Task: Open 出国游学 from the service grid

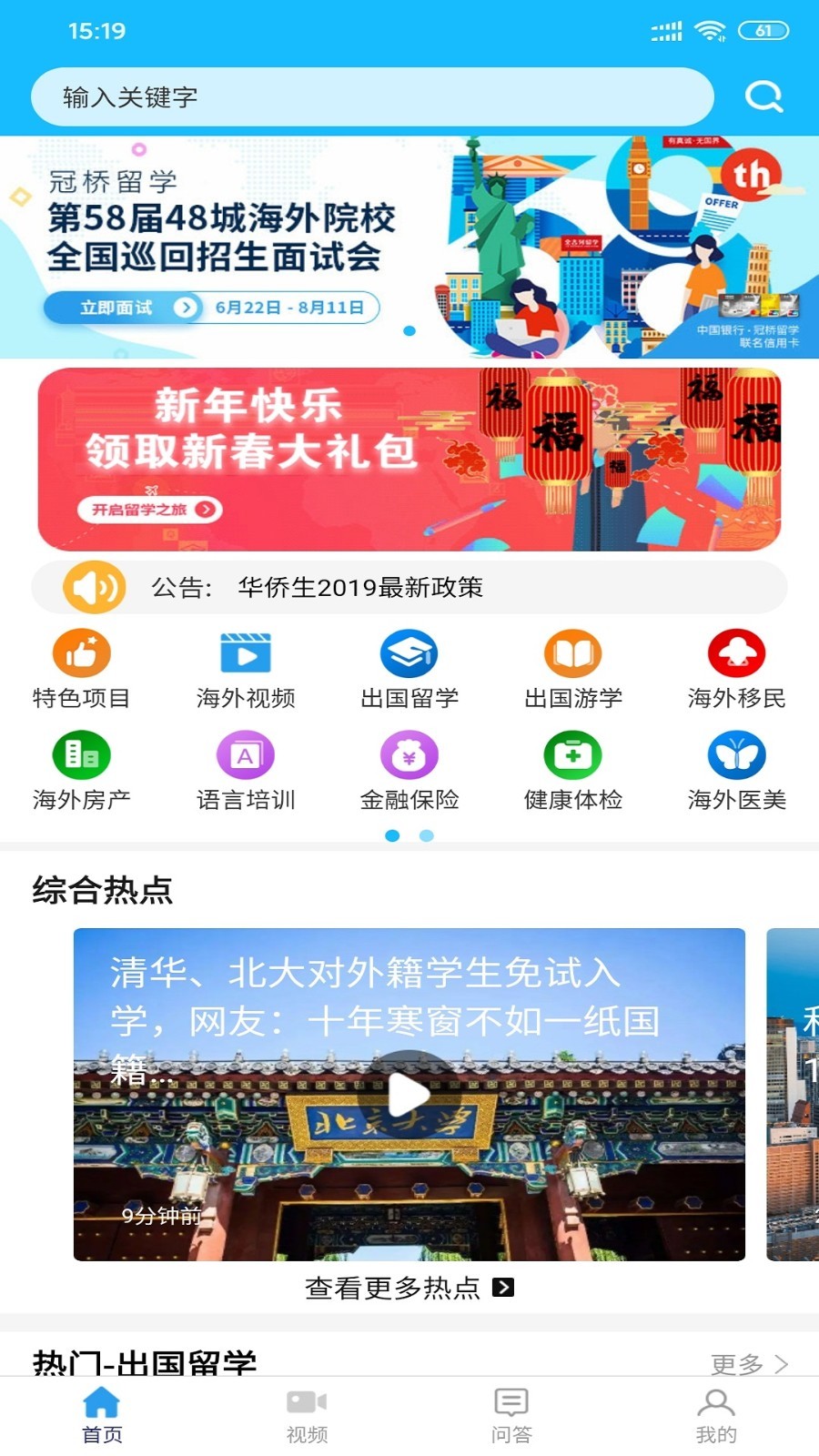Action: tap(571, 652)
